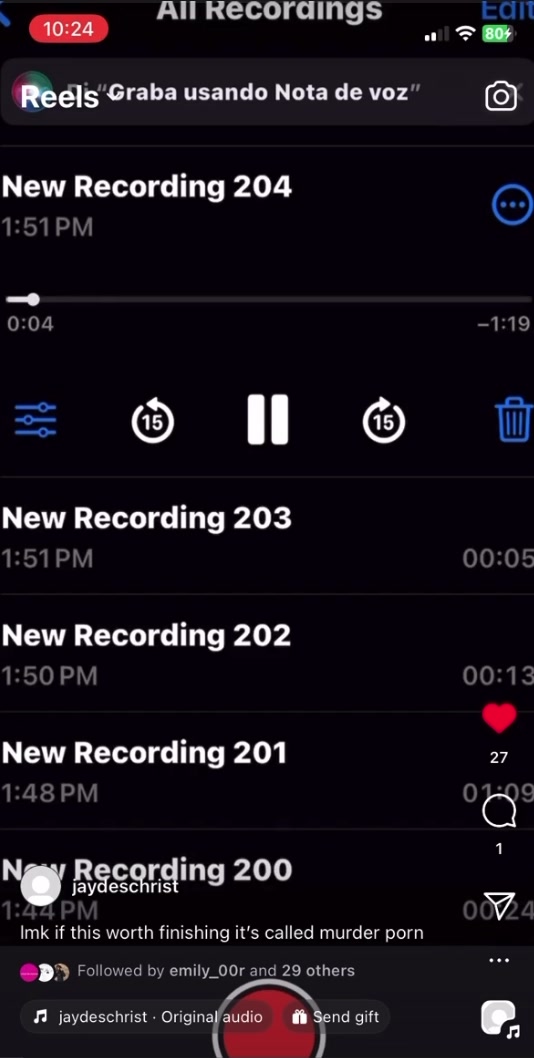Open the Reels dropdown at the top
This screenshot has height=1058, width=534.
[66, 97]
